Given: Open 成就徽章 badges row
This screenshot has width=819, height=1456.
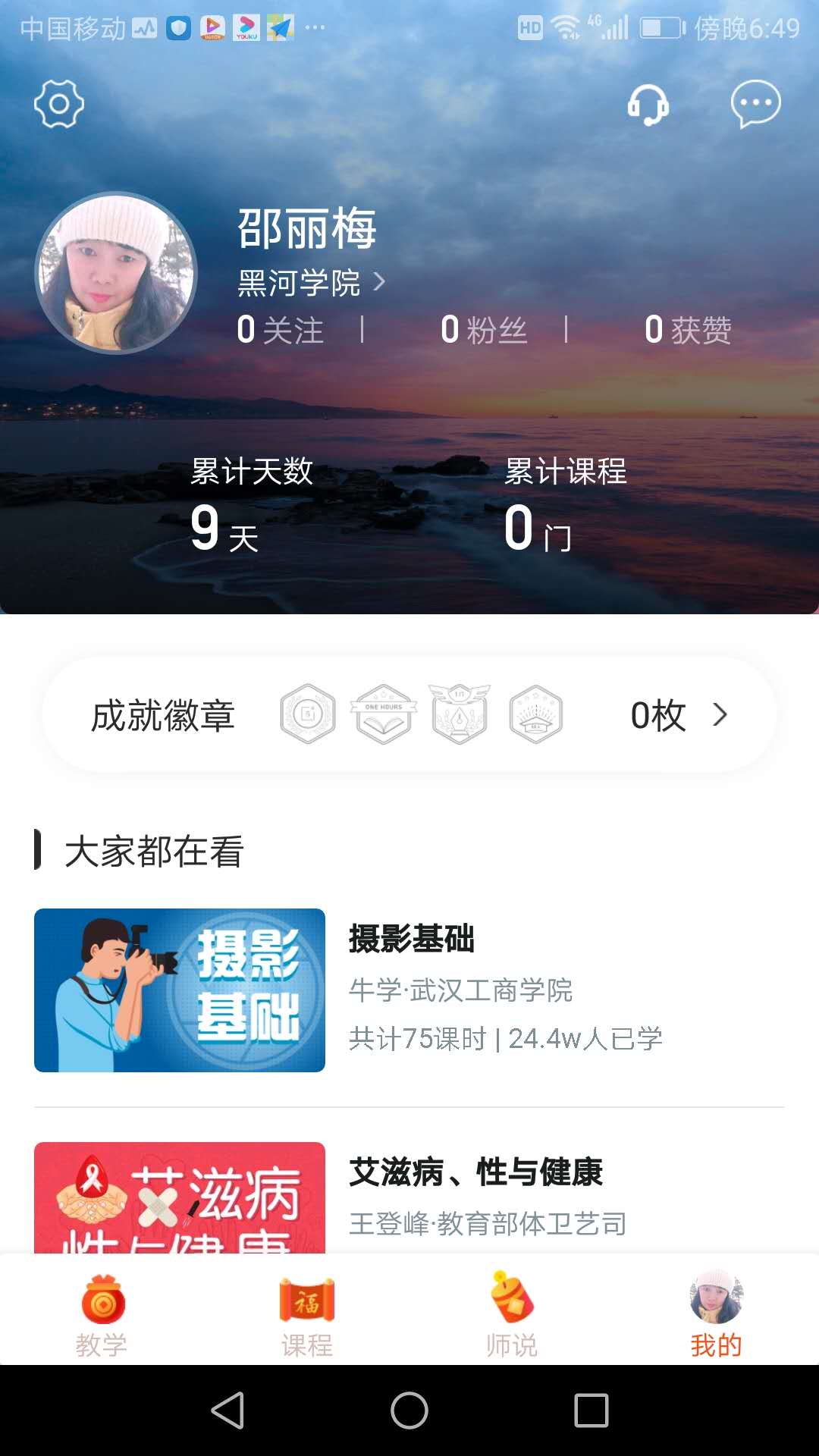Looking at the screenshot, I should 409,715.
